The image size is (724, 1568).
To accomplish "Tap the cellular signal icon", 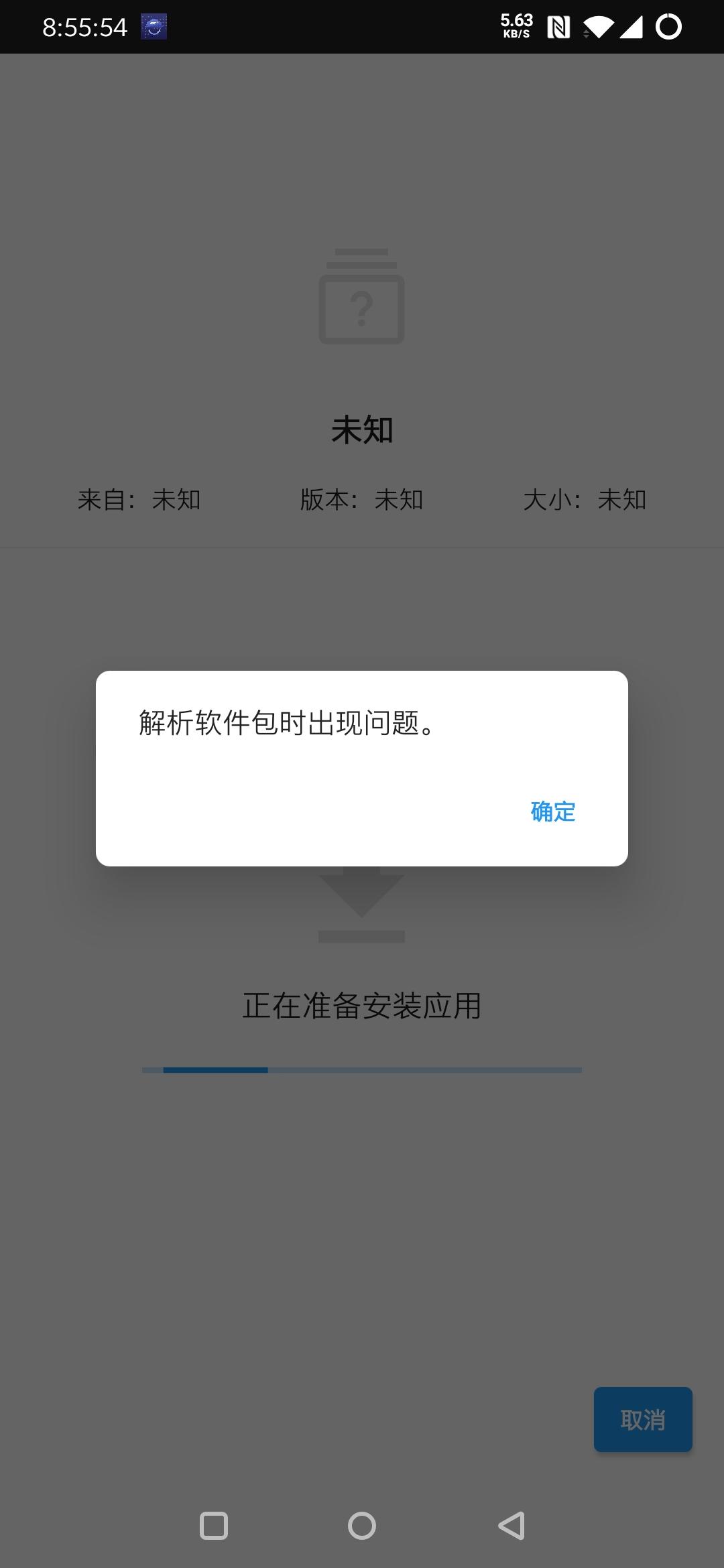I will (x=633, y=27).
